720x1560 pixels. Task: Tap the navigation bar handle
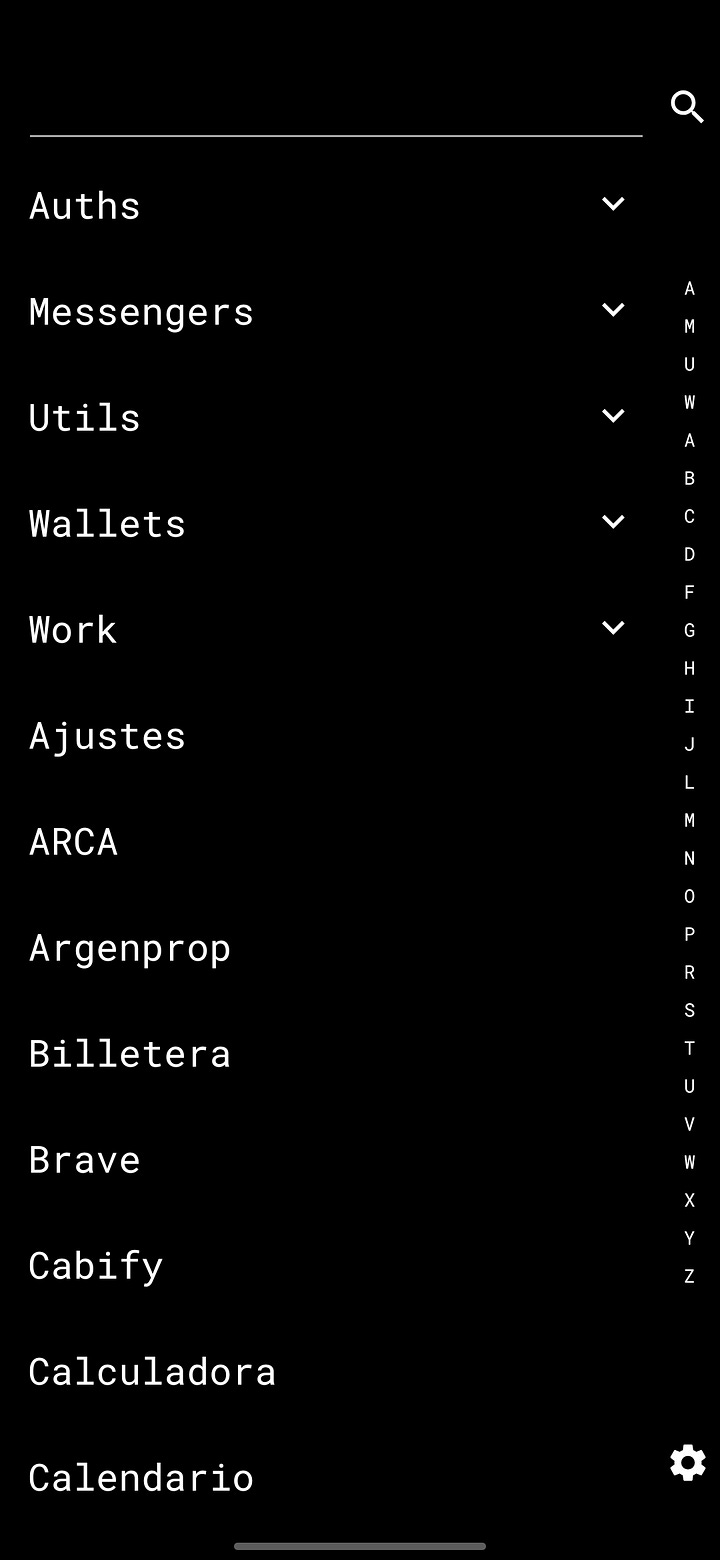coord(360,1545)
